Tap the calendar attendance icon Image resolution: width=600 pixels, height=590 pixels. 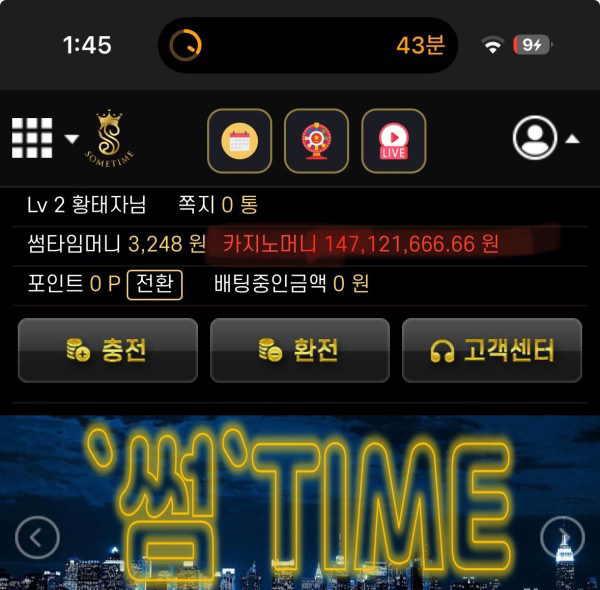(239, 141)
